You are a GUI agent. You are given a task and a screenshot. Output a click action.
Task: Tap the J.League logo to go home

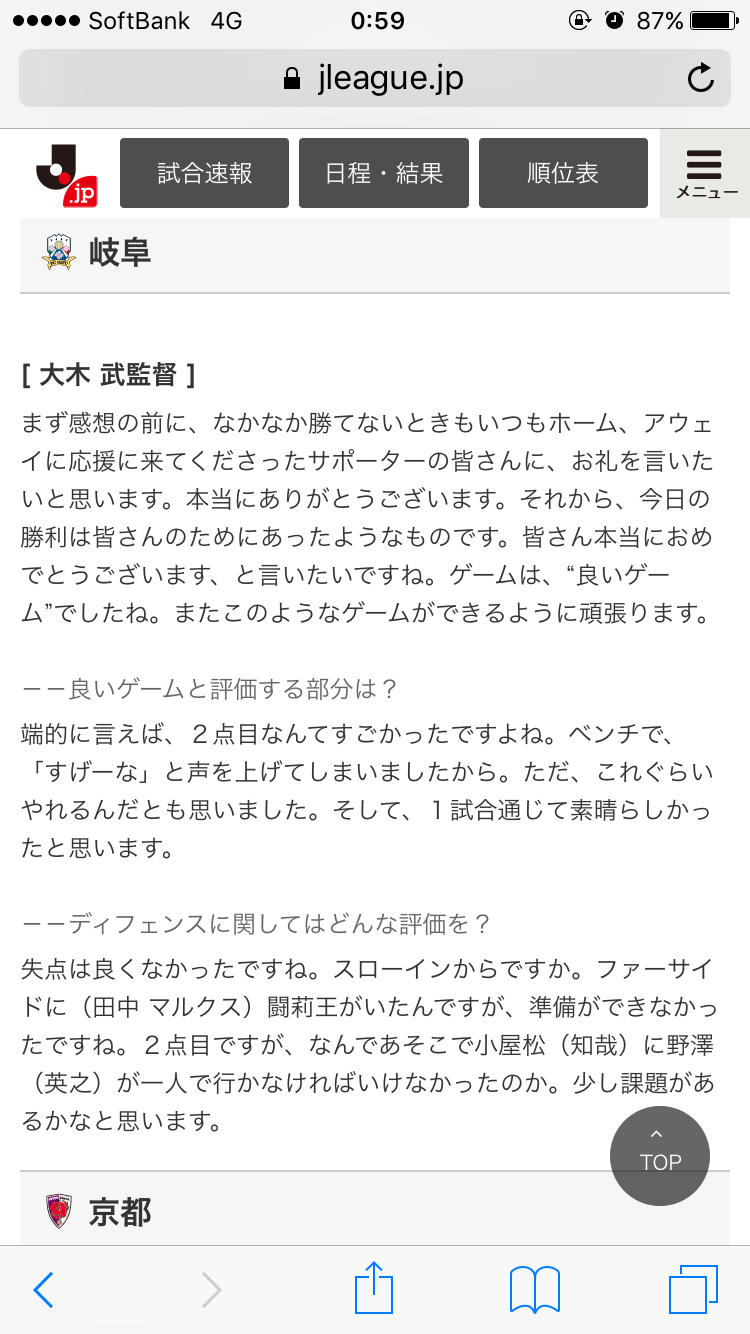(66, 174)
